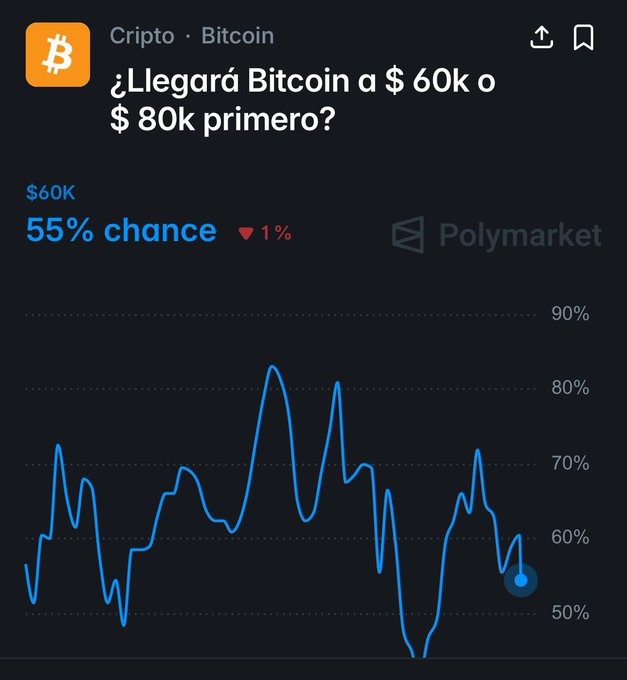Screen dimensions: 627x680
Task: Bookmark the Bitcoin 60k or 80k market
Action: [583, 38]
